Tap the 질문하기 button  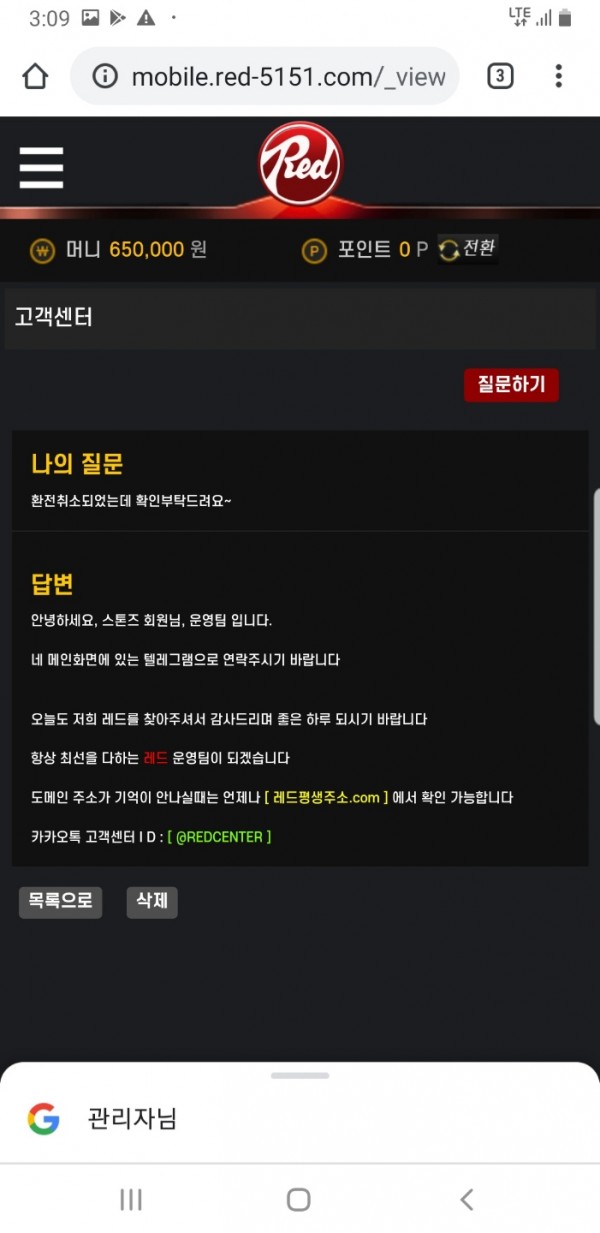(x=511, y=385)
